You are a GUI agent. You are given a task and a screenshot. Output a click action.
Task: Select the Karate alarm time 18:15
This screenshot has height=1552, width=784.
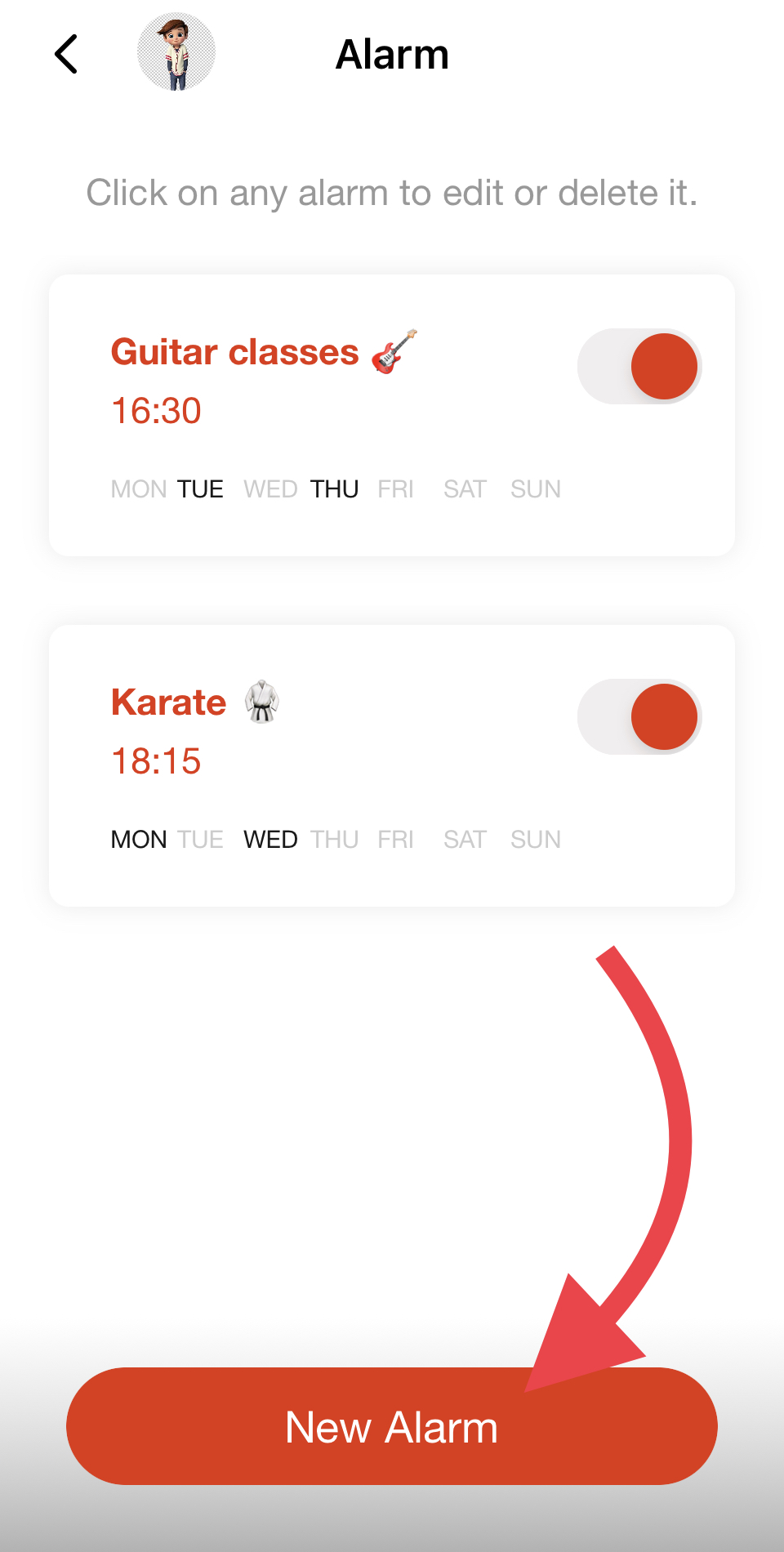[x=157, y=760]
